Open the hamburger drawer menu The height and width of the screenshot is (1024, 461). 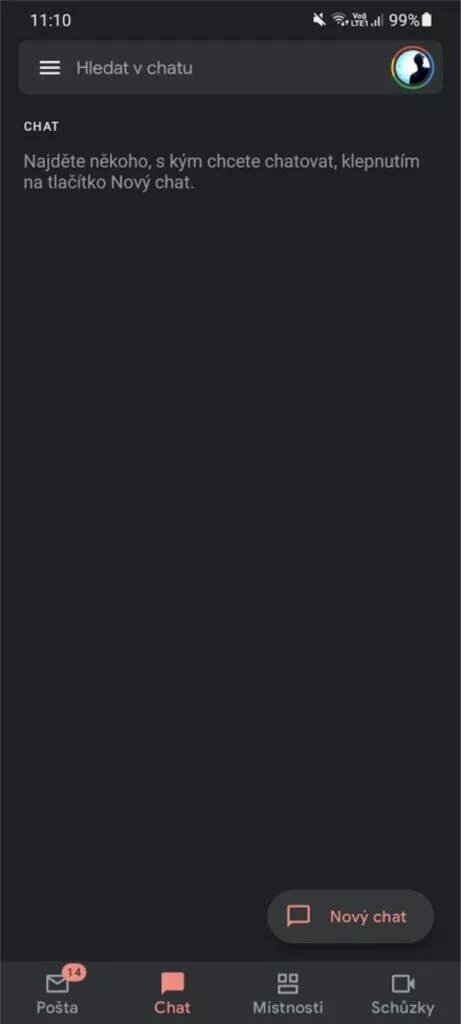[50, 68]
